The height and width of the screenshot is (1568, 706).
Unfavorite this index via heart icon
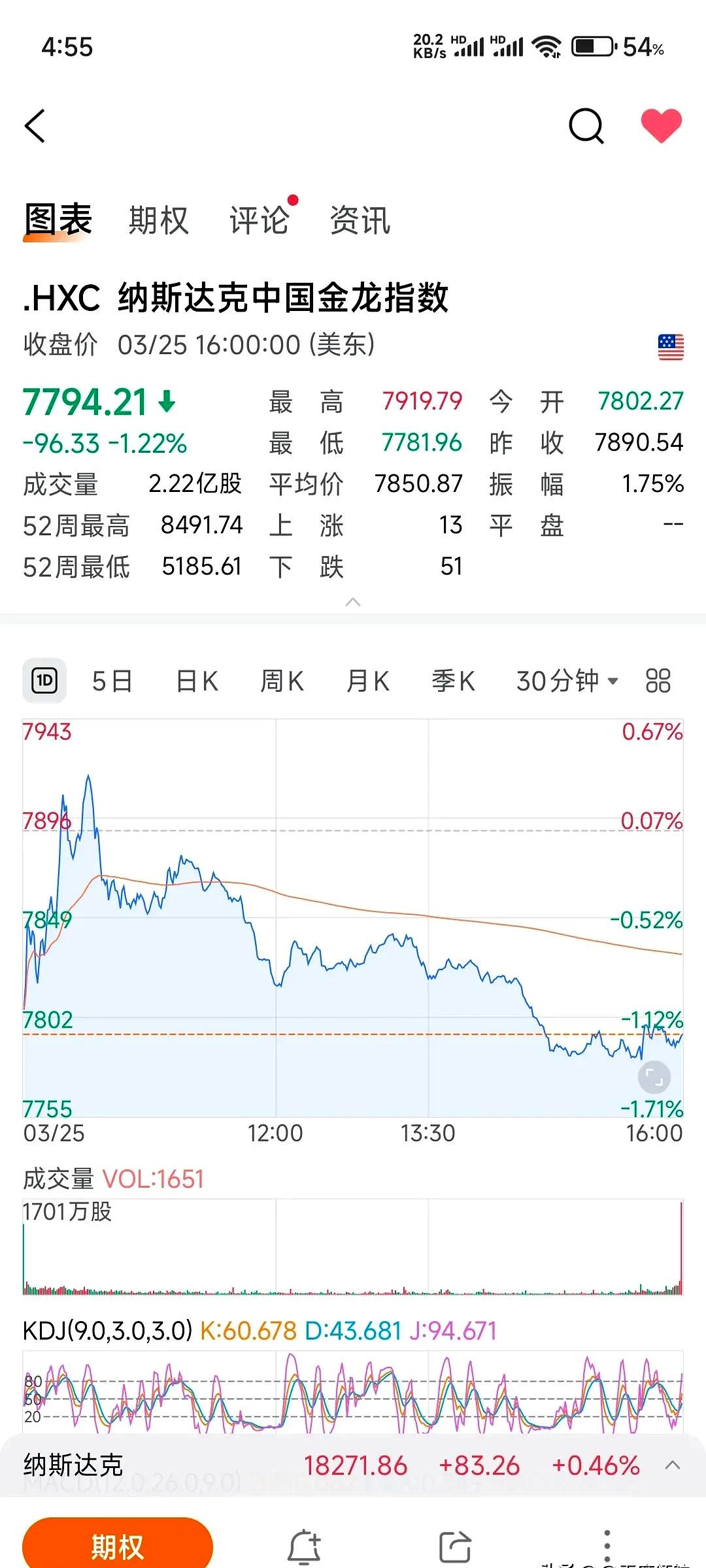(x=661, y=126)
